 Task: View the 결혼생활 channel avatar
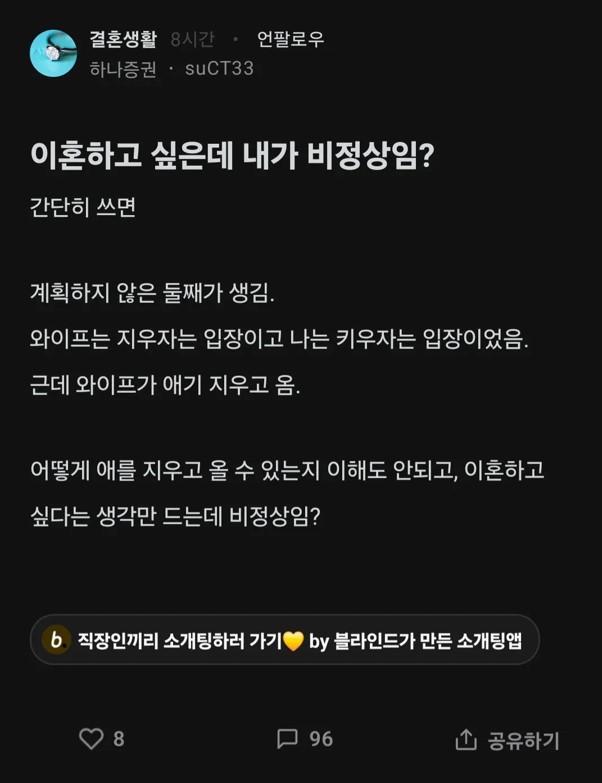pyautogui.click(x=53, y=53)
